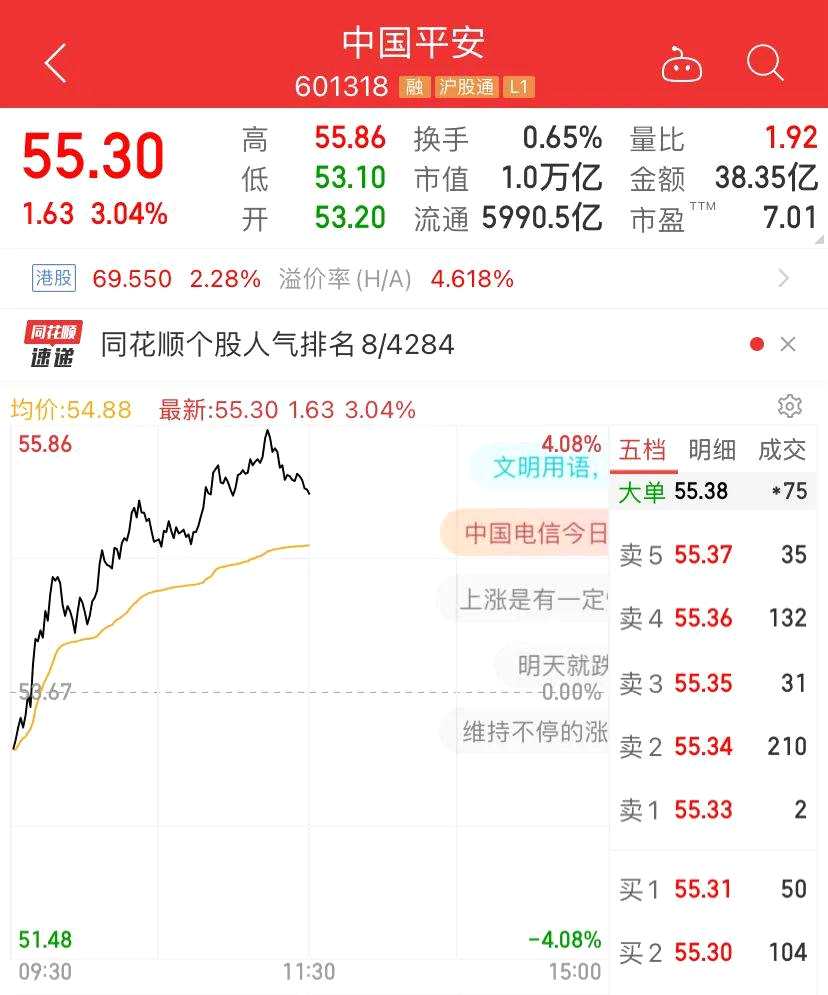Open the robot assistant icon
Screen dimensions: 828x995
pos(681,64)
